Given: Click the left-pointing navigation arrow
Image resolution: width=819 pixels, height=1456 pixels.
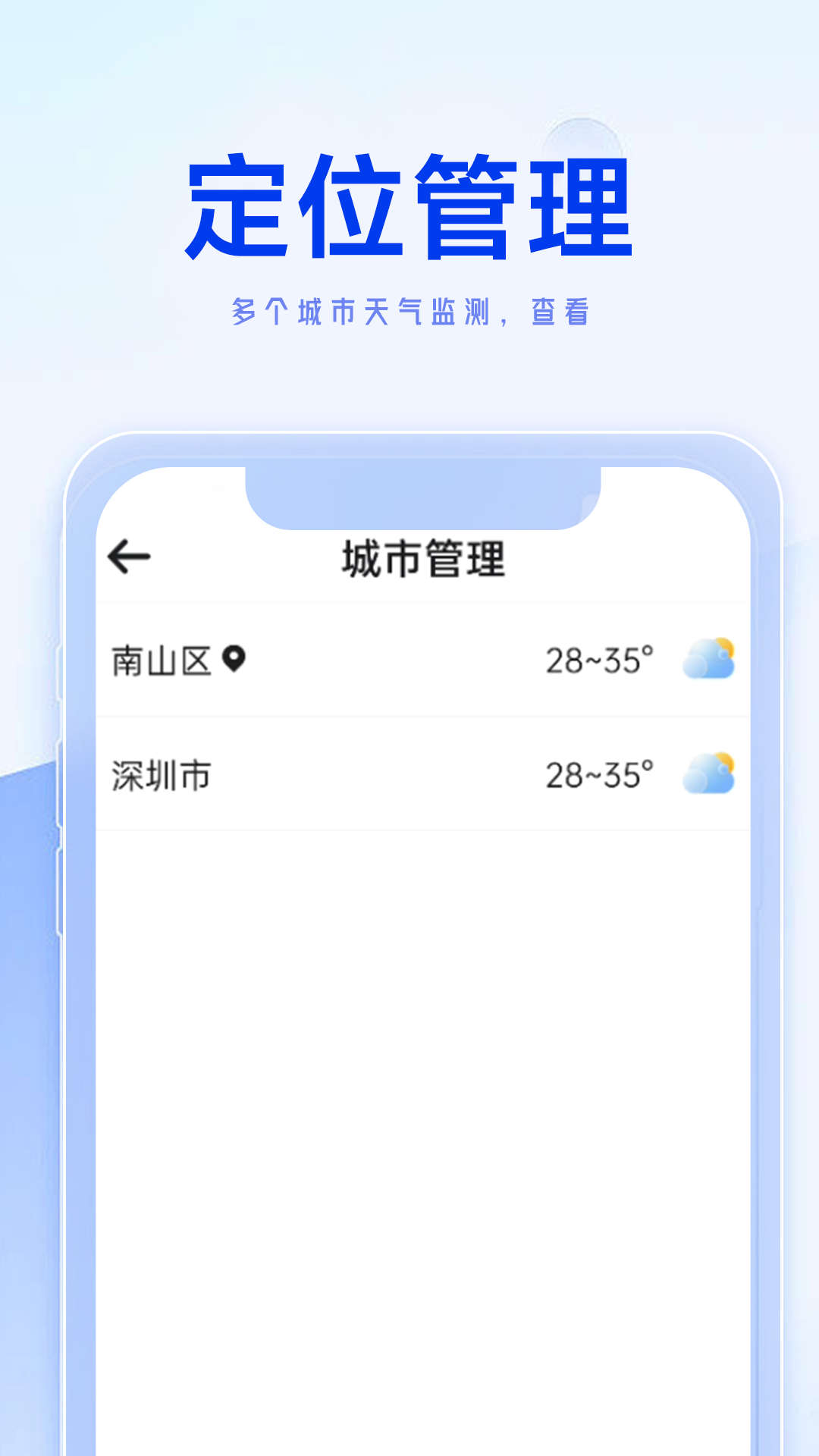Looking at the screenshot, I should coord(127,556).
